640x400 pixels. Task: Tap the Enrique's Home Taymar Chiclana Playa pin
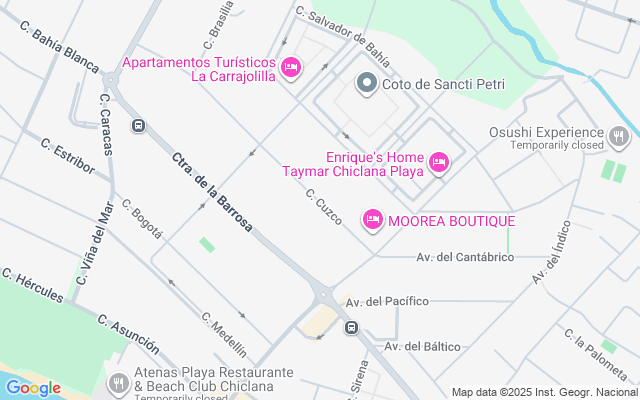pos(438,162)
